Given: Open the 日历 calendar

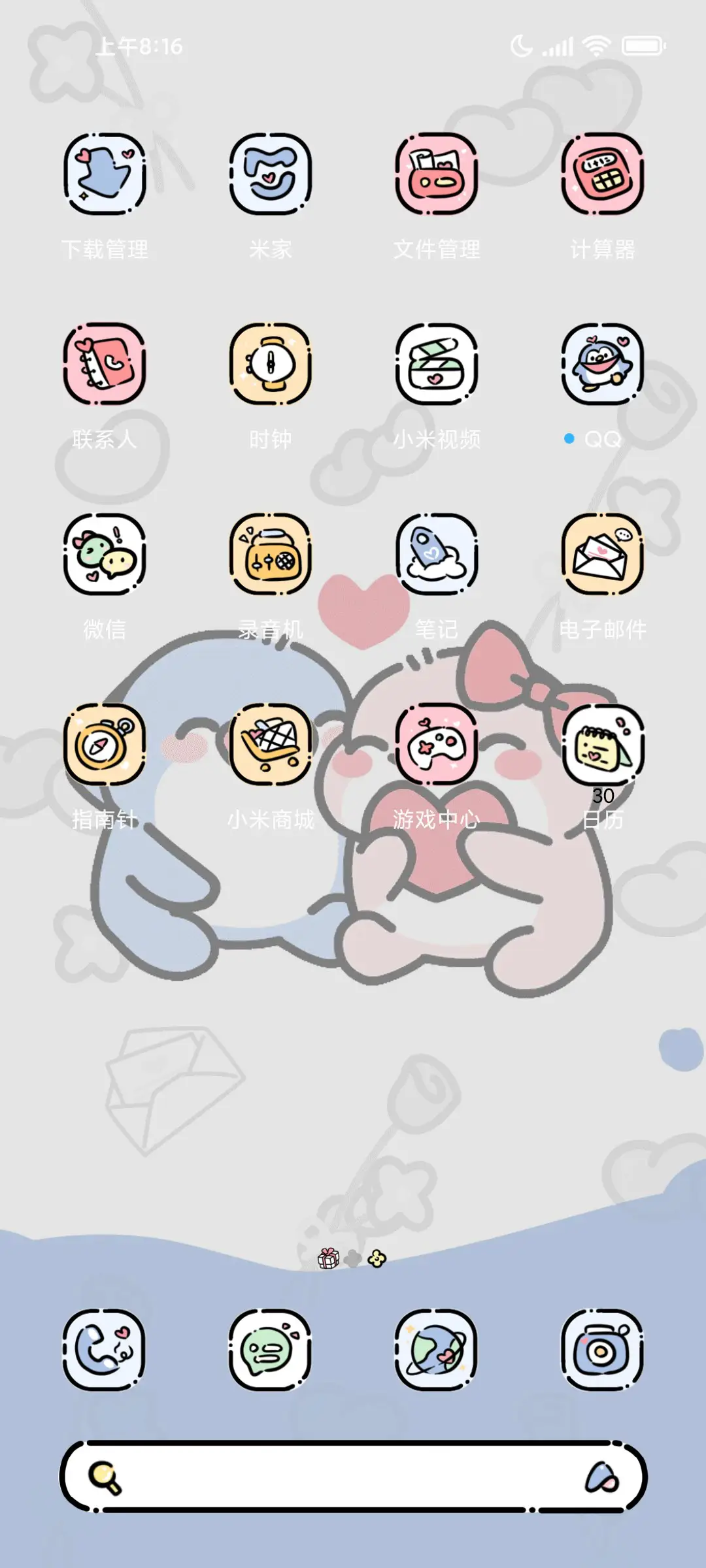Looking at the screenshot, I should pyautogui.click(x=602, y=745).
